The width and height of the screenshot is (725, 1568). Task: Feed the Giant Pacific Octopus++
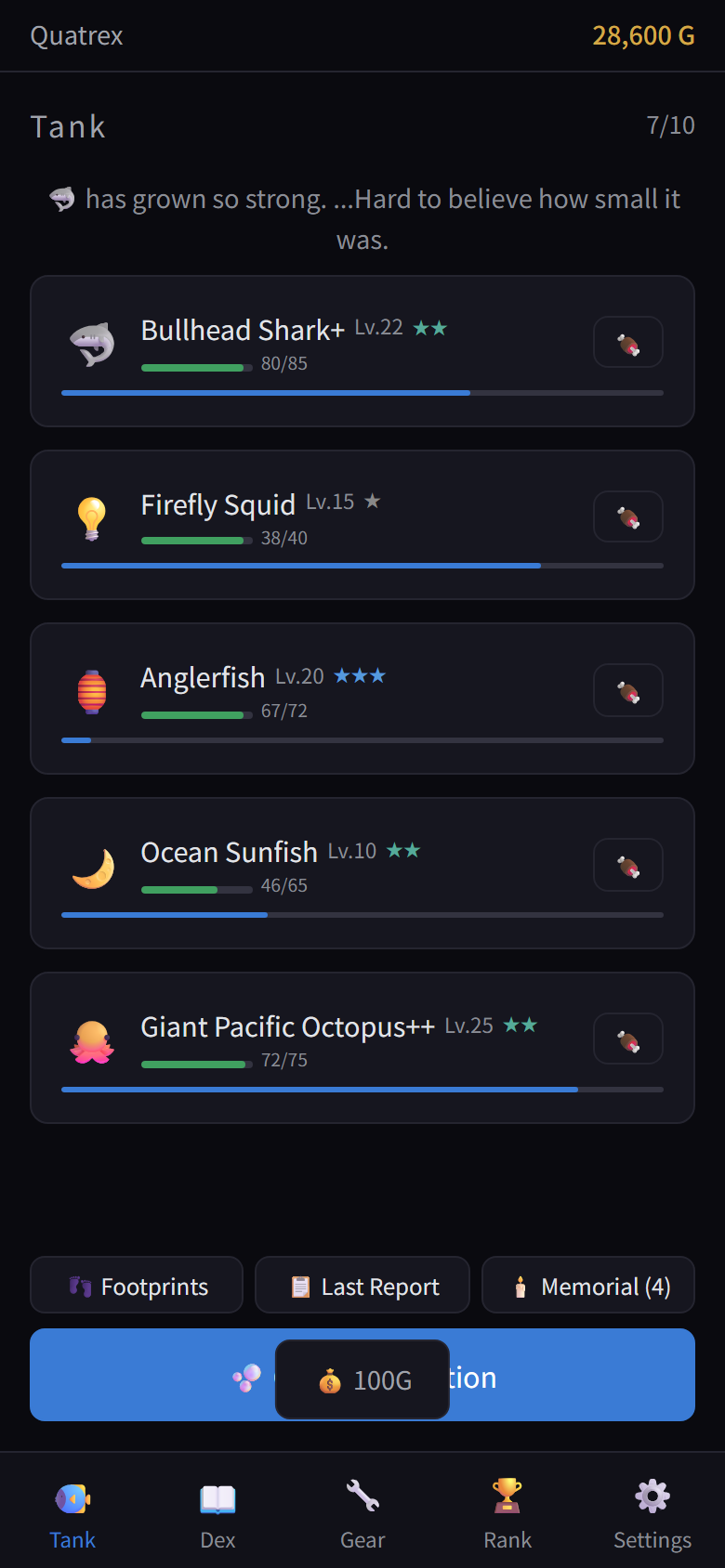(x=627, y=1039)
